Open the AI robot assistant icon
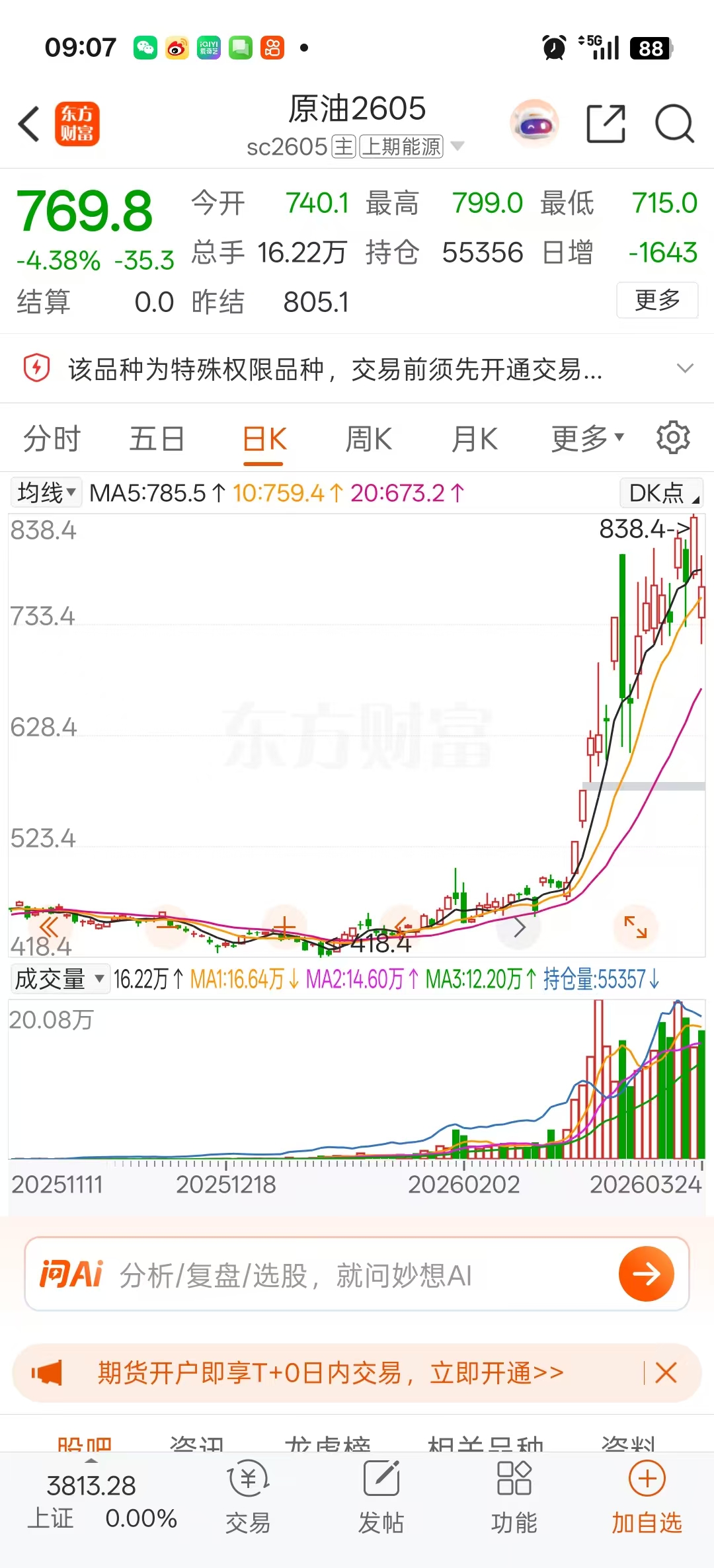Screen dimensions: 714x1568 tap(534, 124)
